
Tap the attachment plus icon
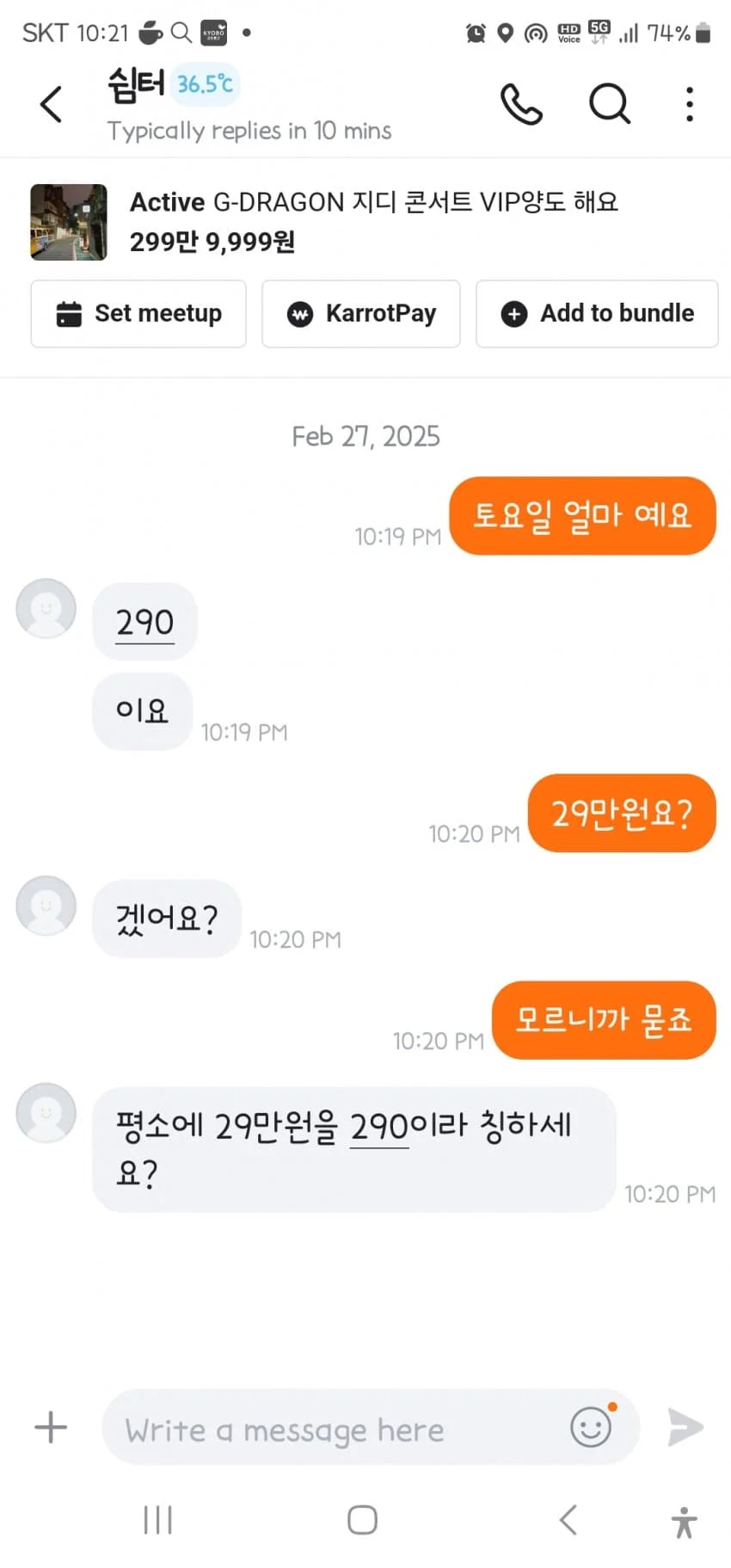pyautogui.click(x=49, y=1427)
